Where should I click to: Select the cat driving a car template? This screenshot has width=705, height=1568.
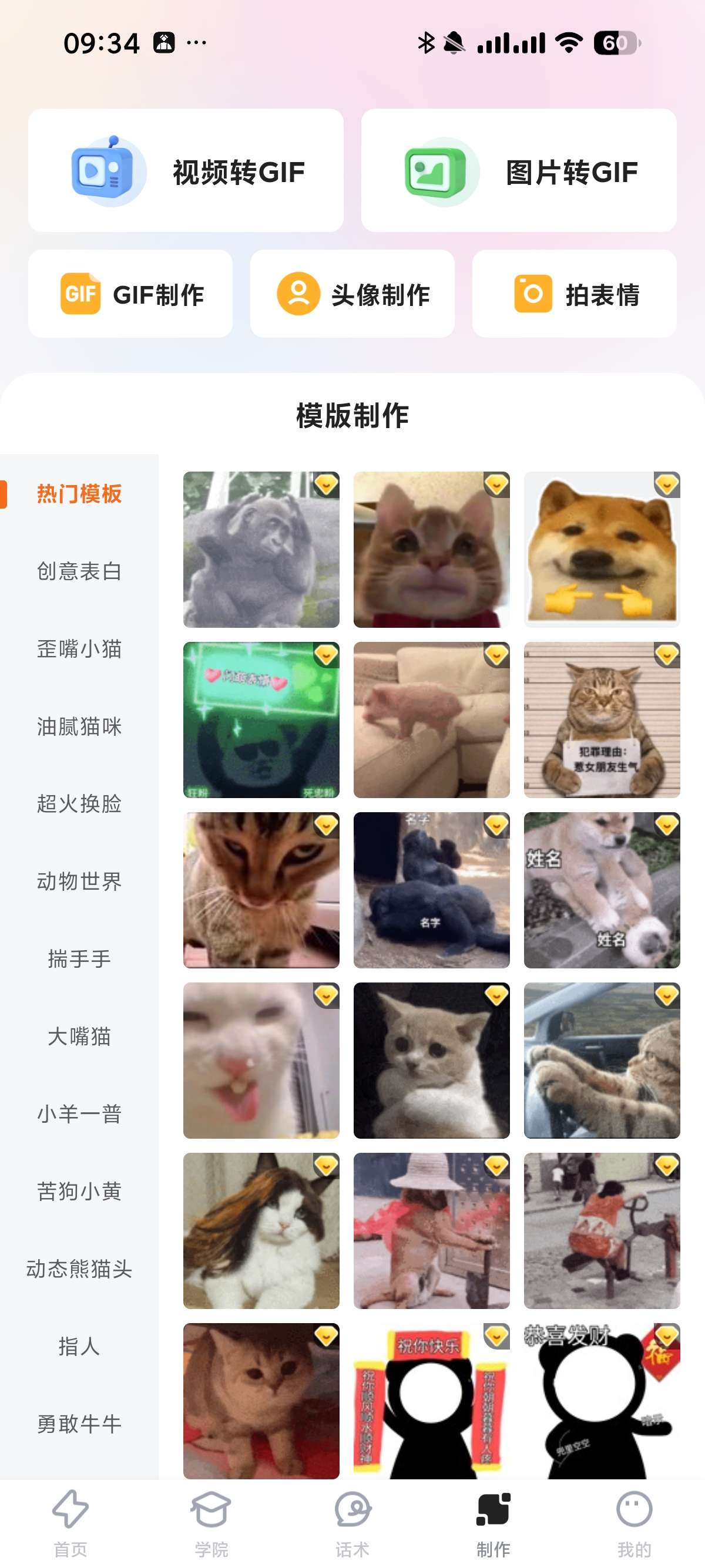pyautogui.click(x=602, y=1061)
